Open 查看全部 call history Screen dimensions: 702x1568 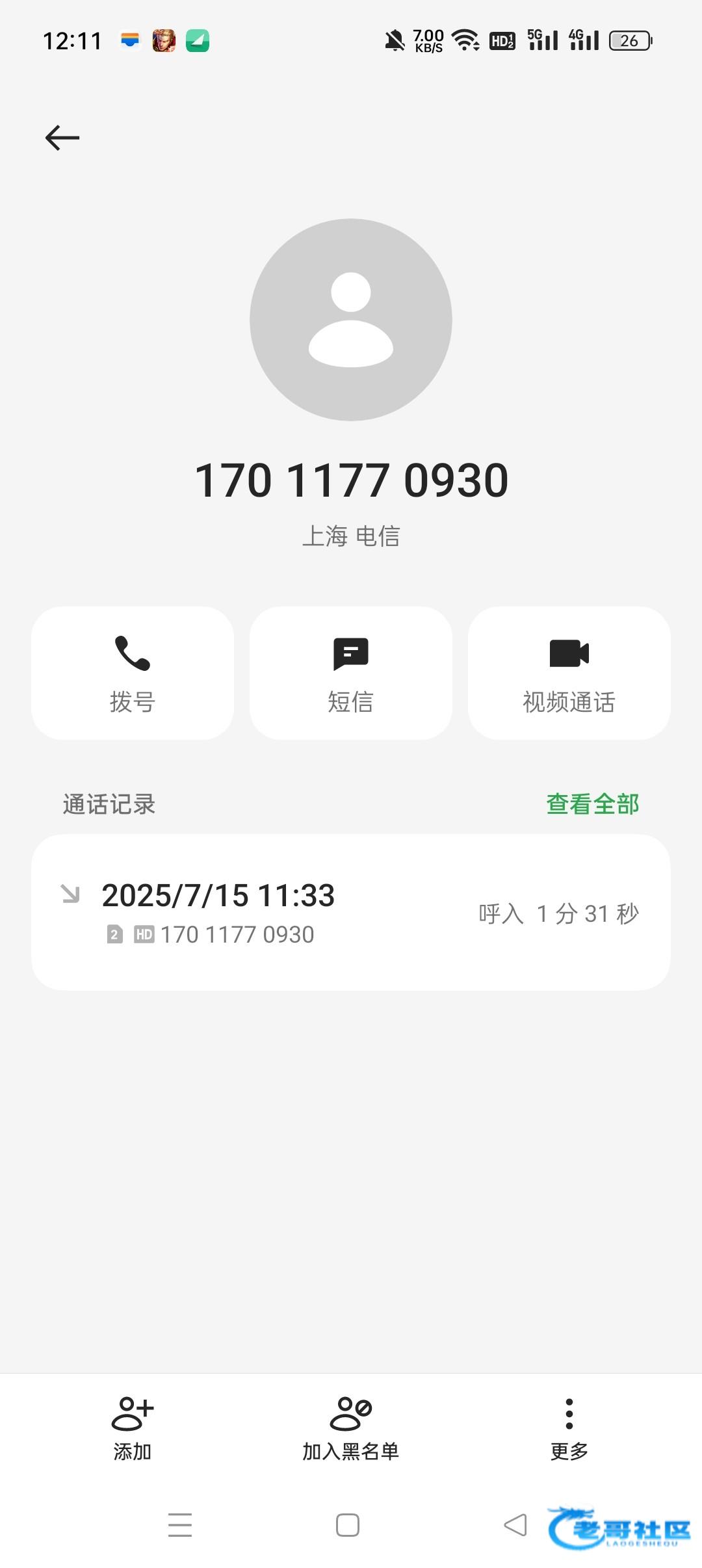pos(592,804)
